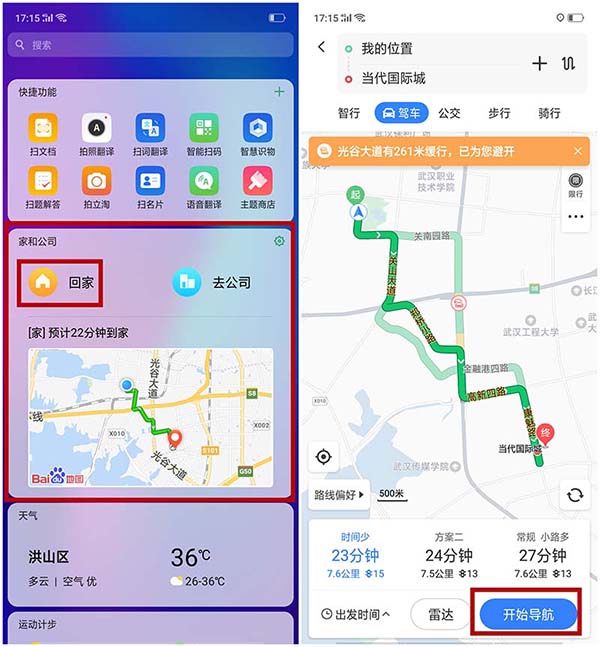Go back from the route planning screen

point(321,47)
